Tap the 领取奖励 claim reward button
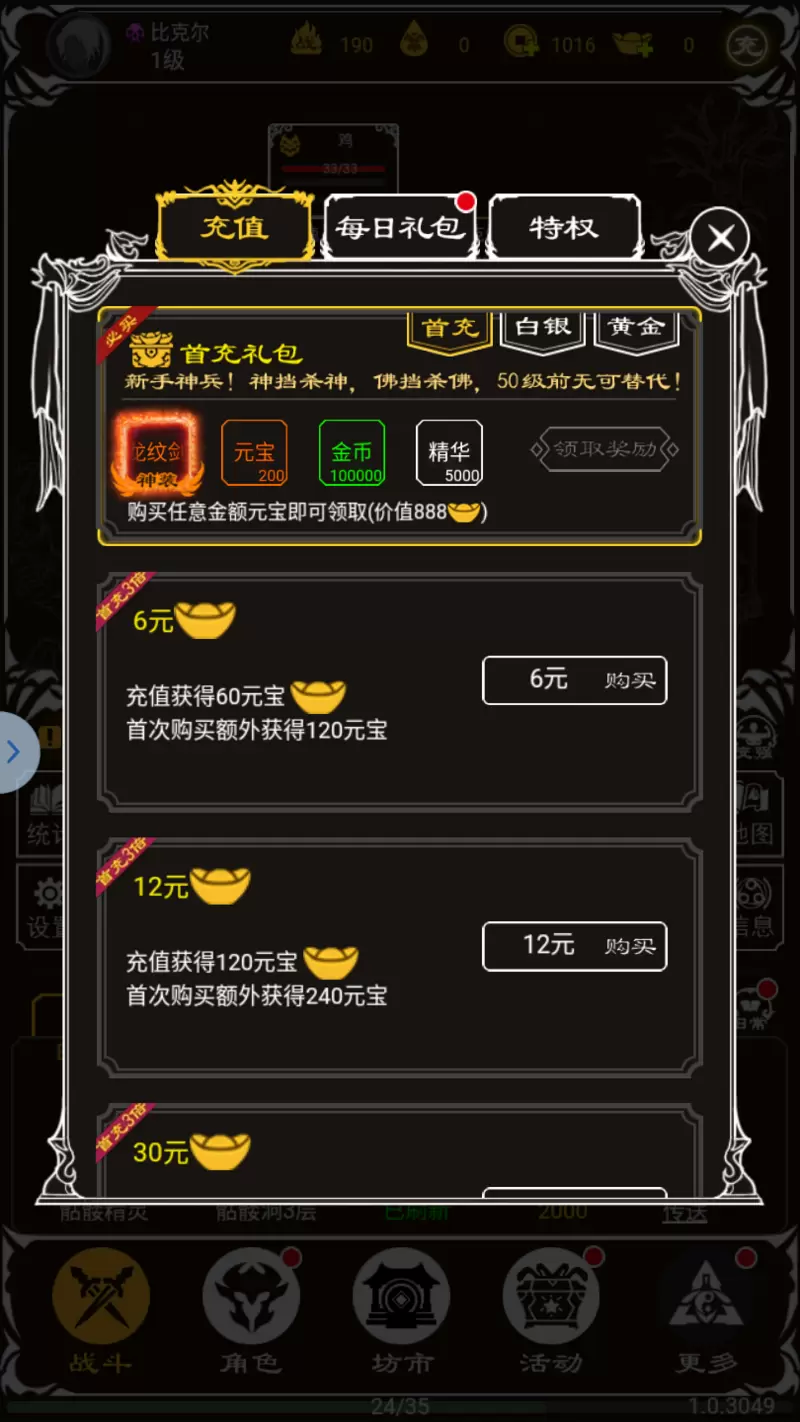800x1422 pixels. point(605,449)
